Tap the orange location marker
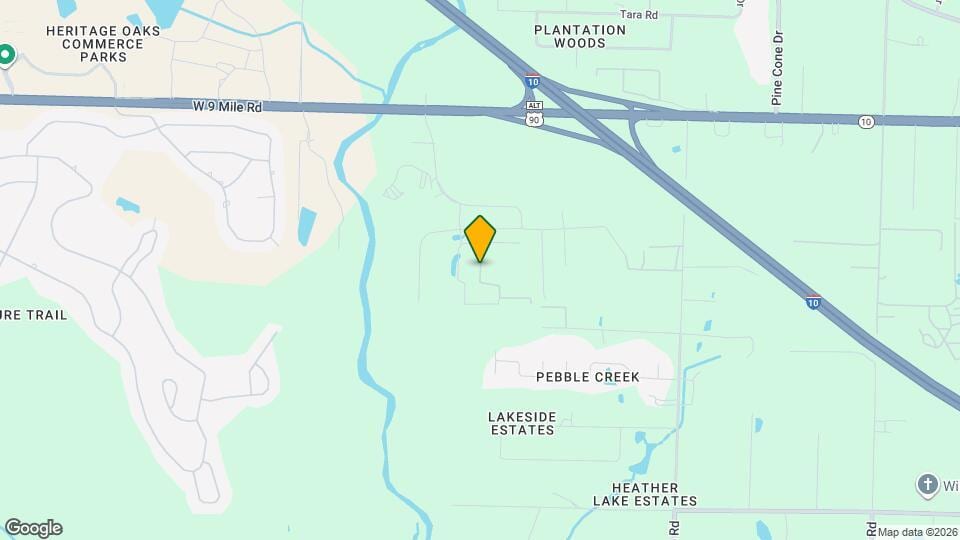 481,238
